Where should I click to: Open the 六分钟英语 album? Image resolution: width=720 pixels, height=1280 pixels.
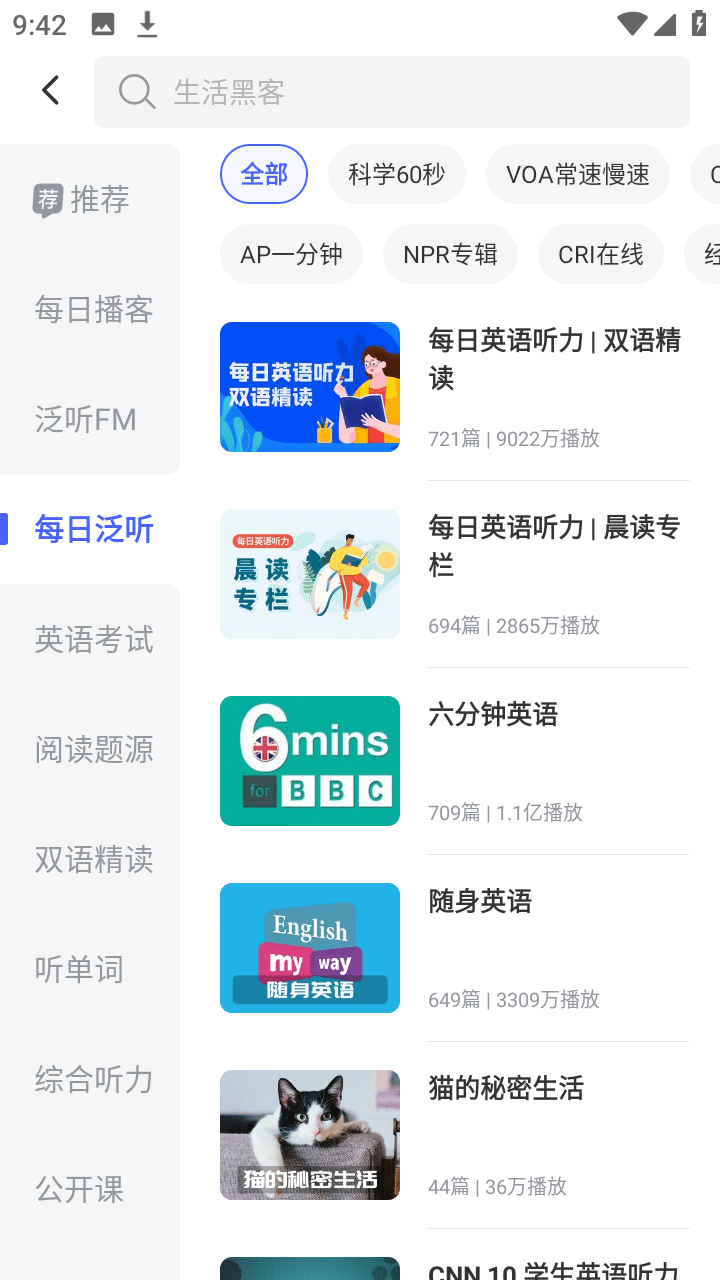tap(455, 761)
